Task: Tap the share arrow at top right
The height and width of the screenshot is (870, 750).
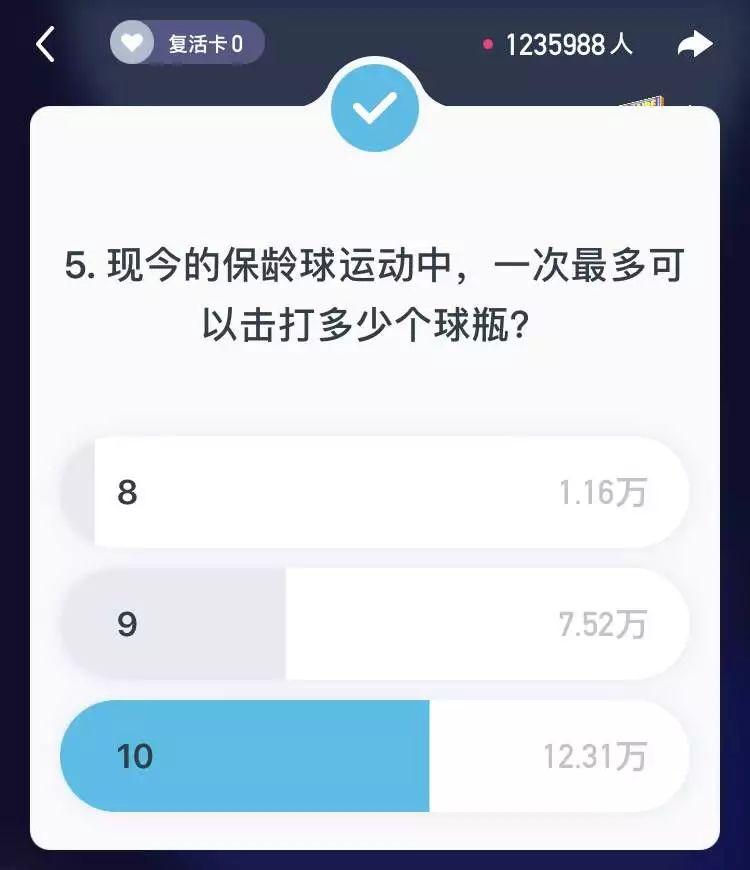Action: coord(697,43)
